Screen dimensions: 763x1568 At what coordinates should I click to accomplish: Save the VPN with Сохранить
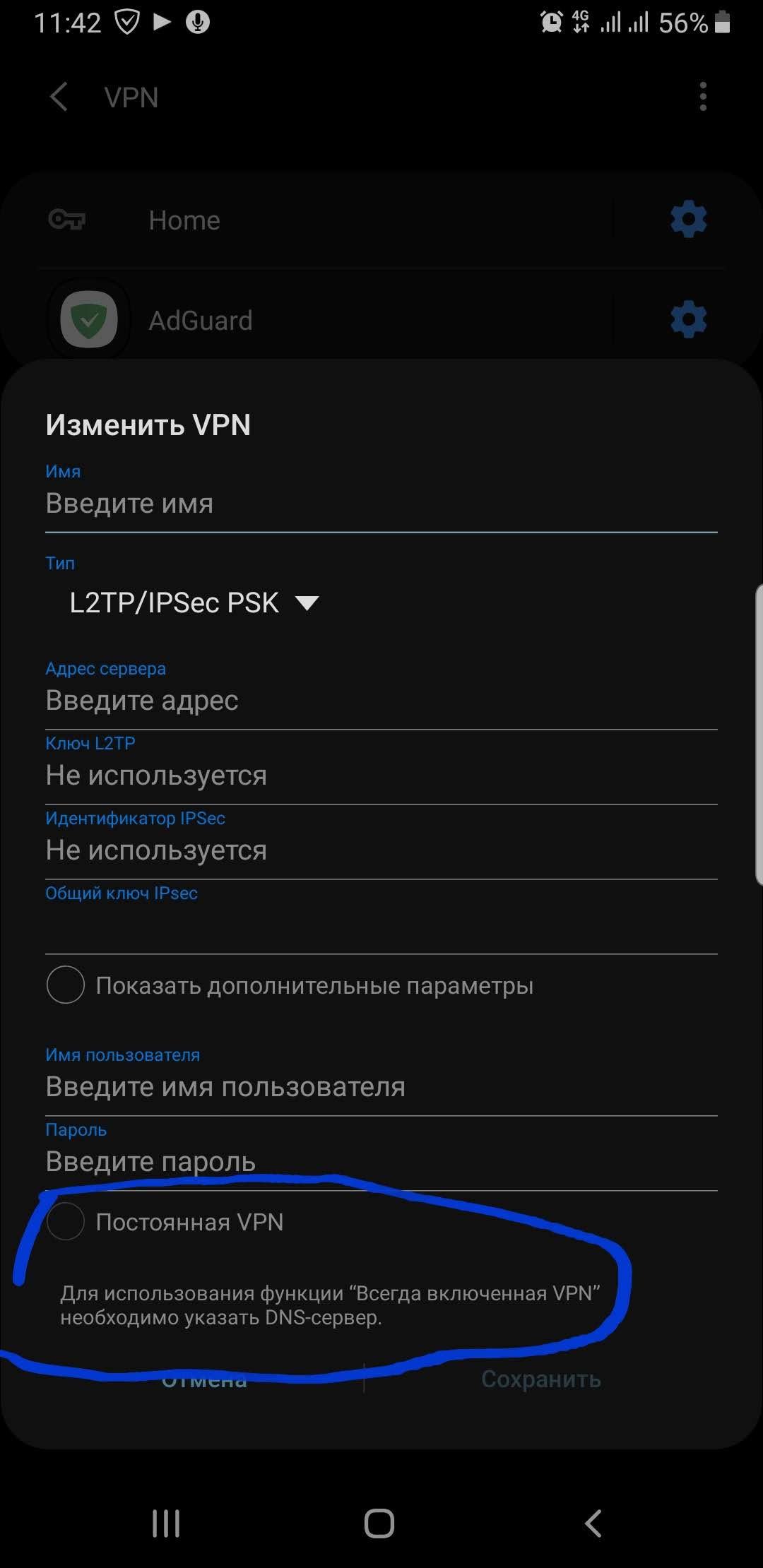[x=540, y=1379]
